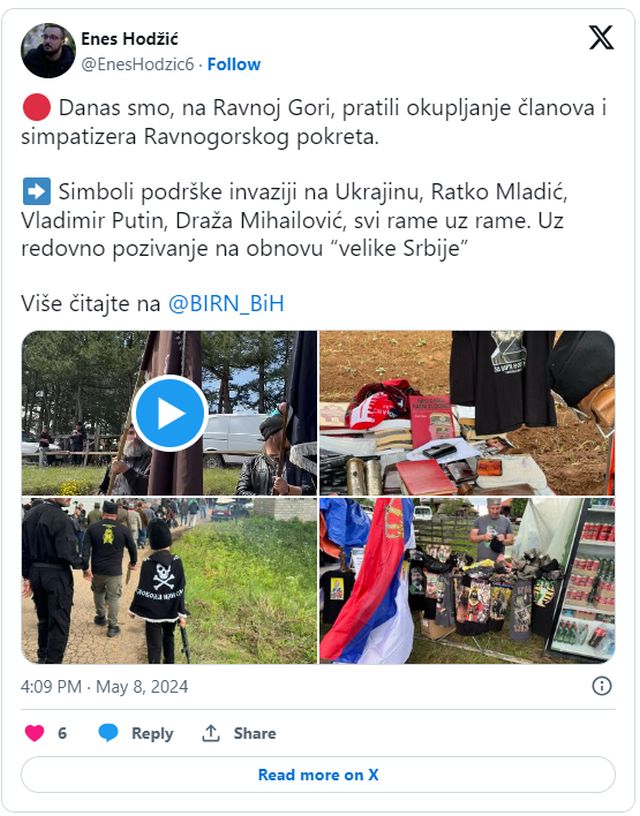Tap Read more on X
640x816 pixels.
pos(318,775)
